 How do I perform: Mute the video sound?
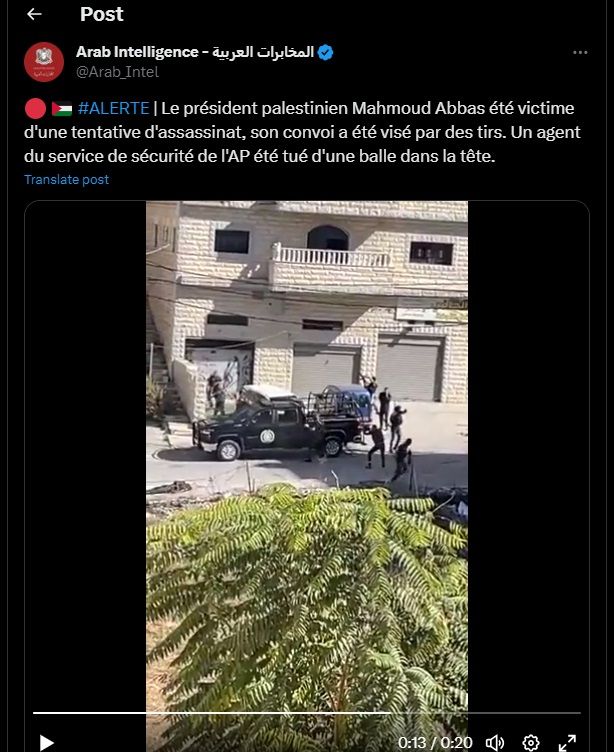[x=494, y=742]
